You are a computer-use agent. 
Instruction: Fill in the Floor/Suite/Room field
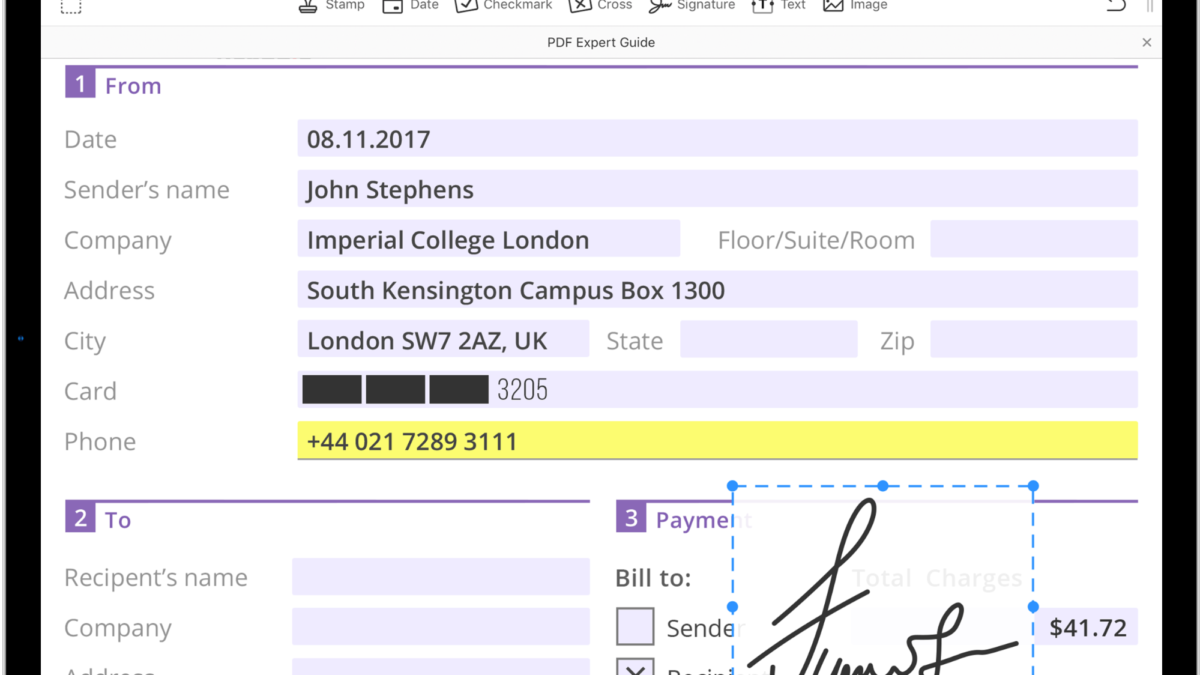tap(1033, 240)
